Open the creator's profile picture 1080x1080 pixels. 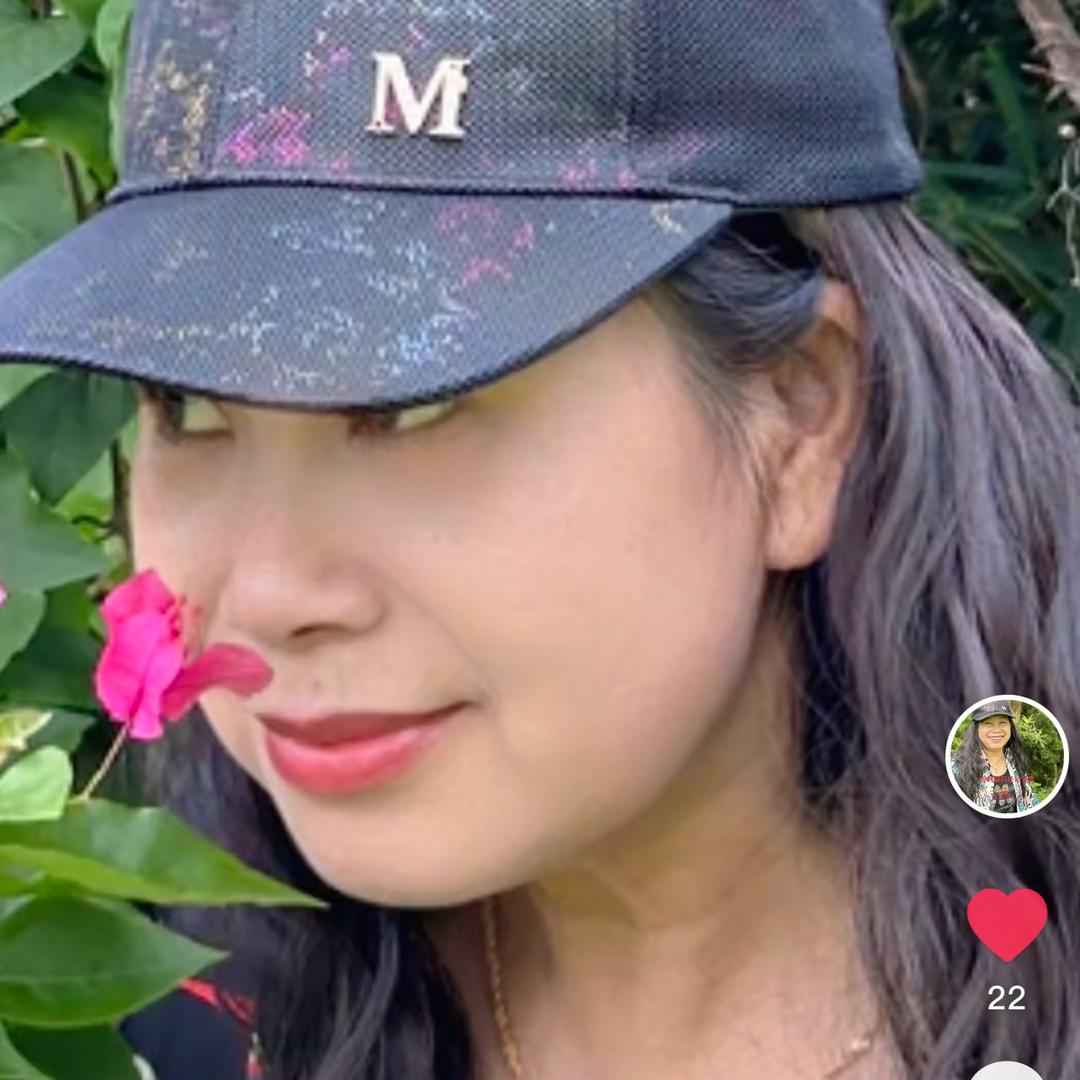[x=1006, y=756]
